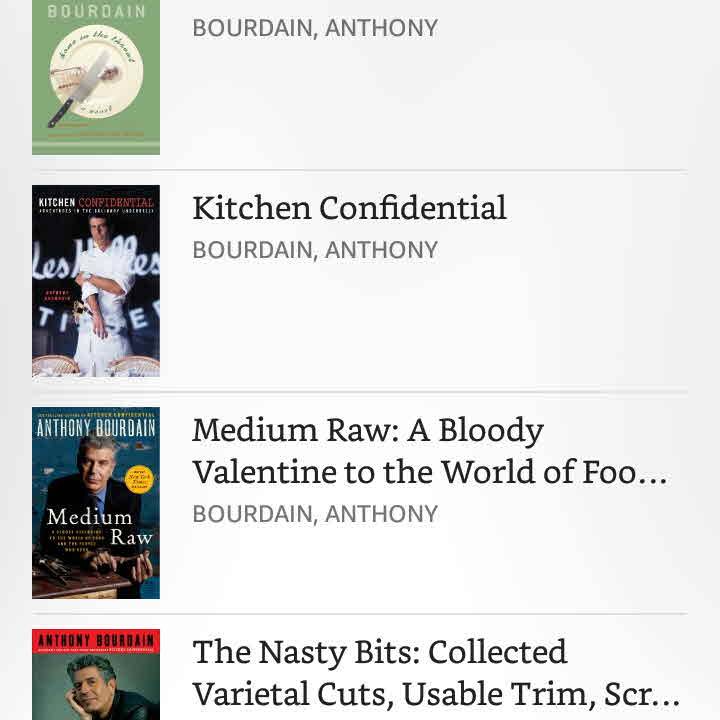View The Nasty Bits: Collected Varietal Cuts
The height and width of the screenshot is (720, 720).
point(435,672)
